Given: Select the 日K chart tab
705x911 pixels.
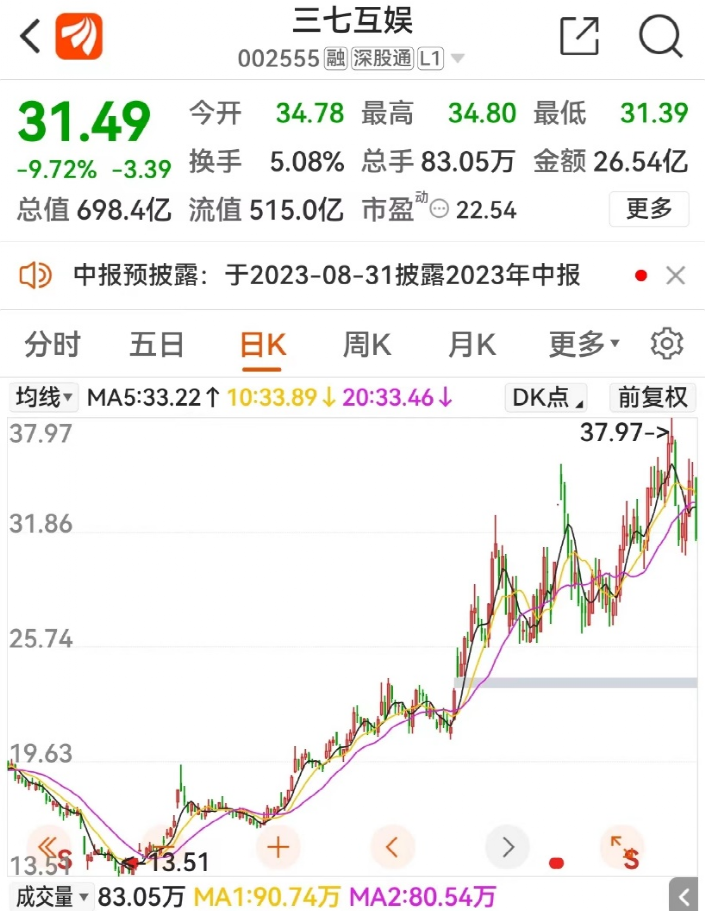Looking at the screenshot, I should (263, 346).
